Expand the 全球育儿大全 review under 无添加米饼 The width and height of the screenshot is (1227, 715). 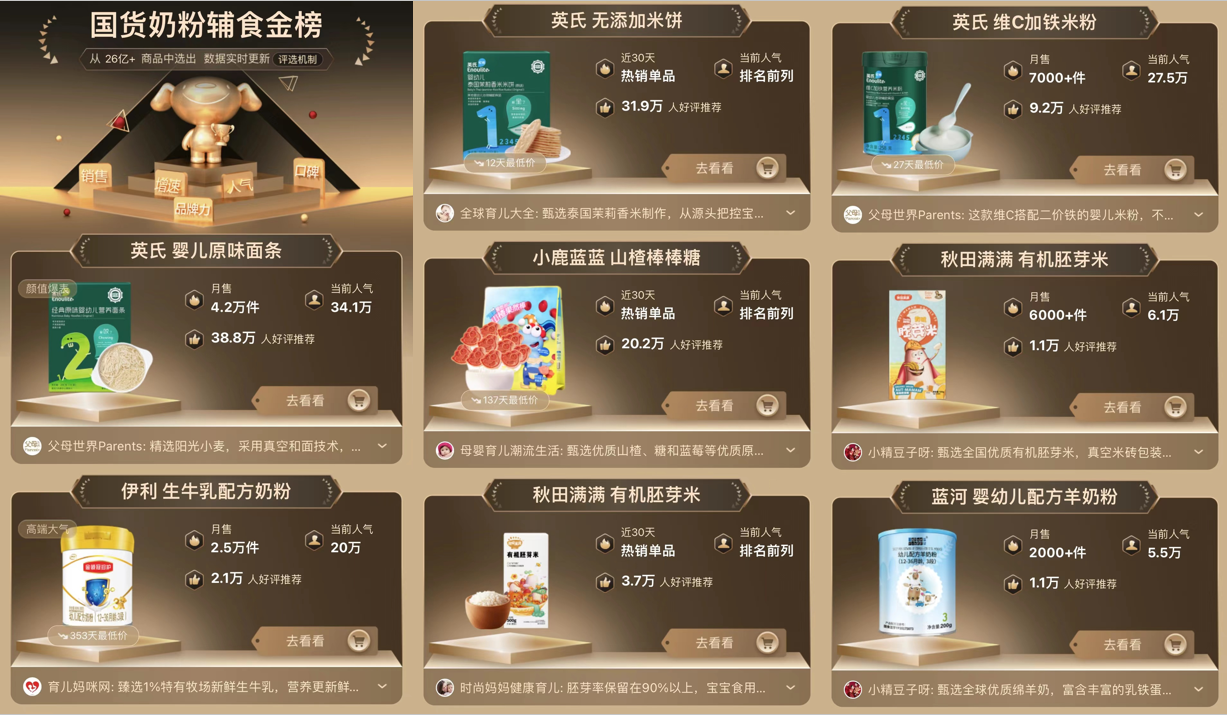tap(791, 213)
